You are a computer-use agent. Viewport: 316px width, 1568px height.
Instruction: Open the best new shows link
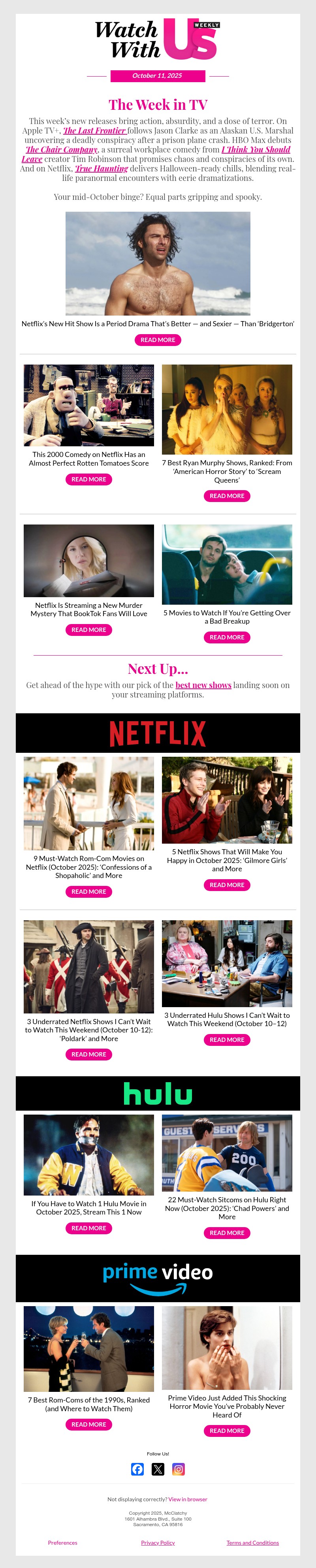click(x=203, y=685)
